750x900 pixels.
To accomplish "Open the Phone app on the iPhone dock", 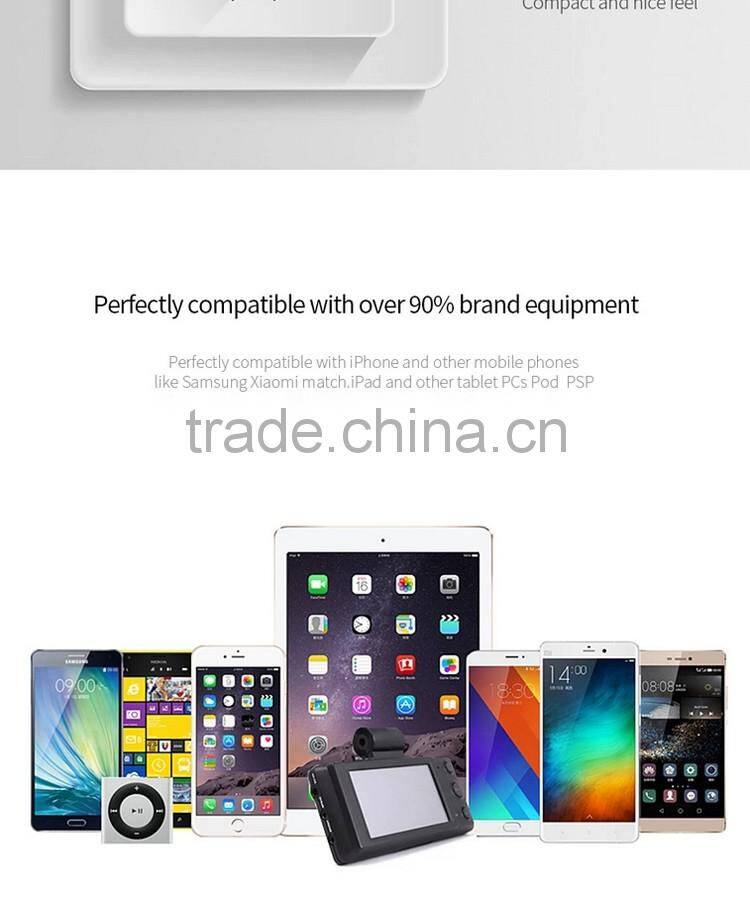I will 209,805.
